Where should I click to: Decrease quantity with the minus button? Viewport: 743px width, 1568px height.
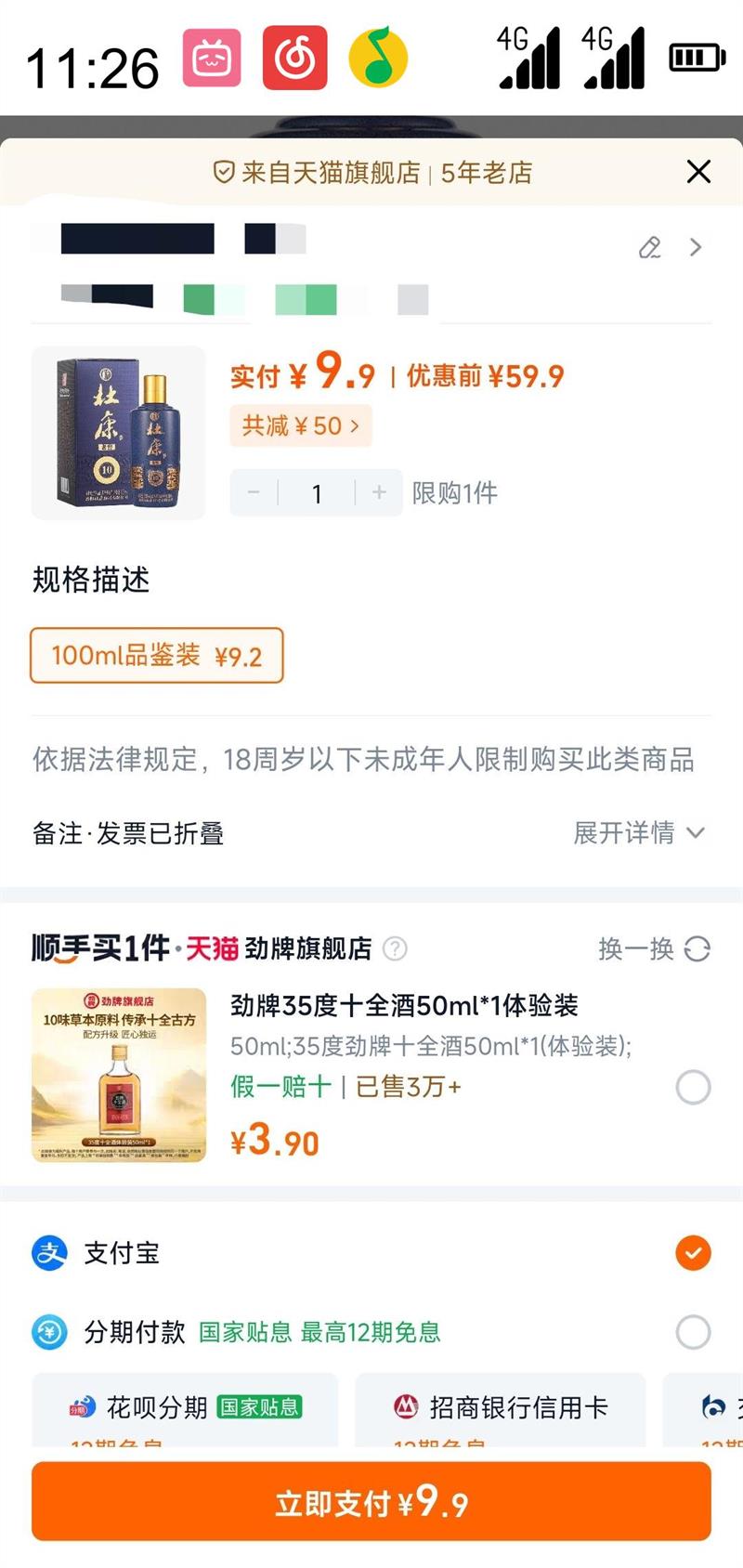[254, 492]
